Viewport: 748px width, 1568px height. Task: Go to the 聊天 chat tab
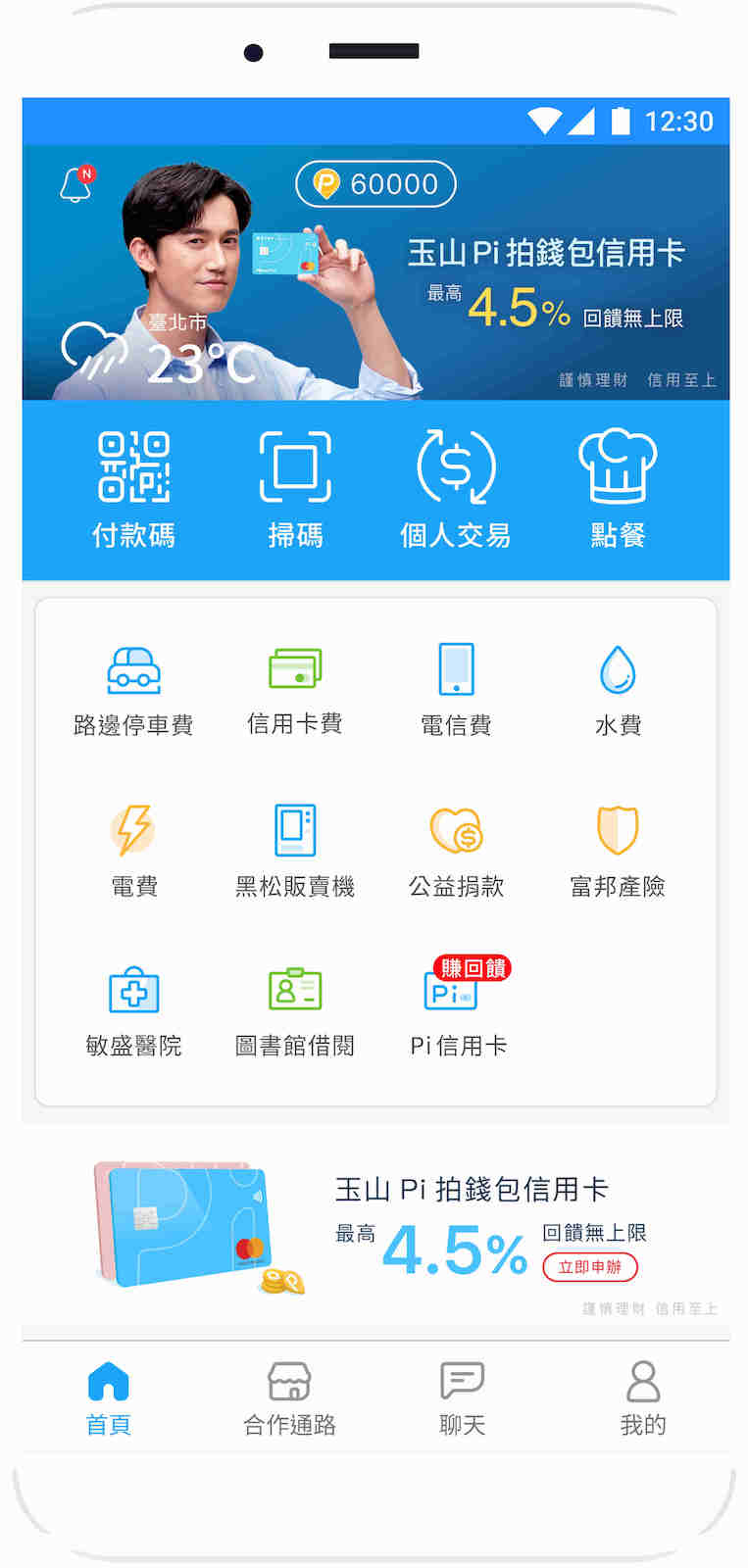tap(462, 1398)
